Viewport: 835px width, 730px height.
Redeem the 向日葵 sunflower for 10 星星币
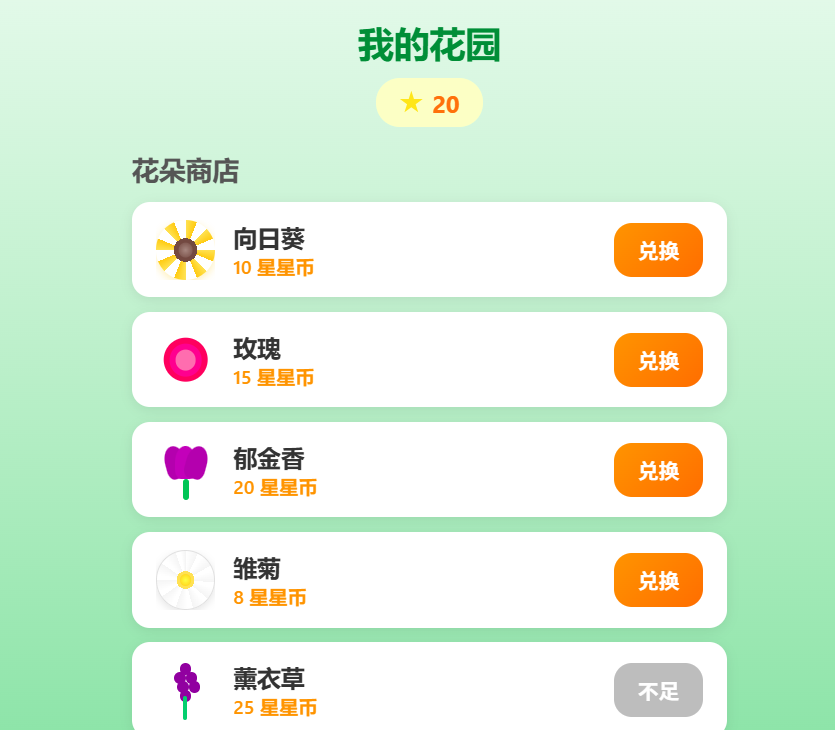pos(658,250)
